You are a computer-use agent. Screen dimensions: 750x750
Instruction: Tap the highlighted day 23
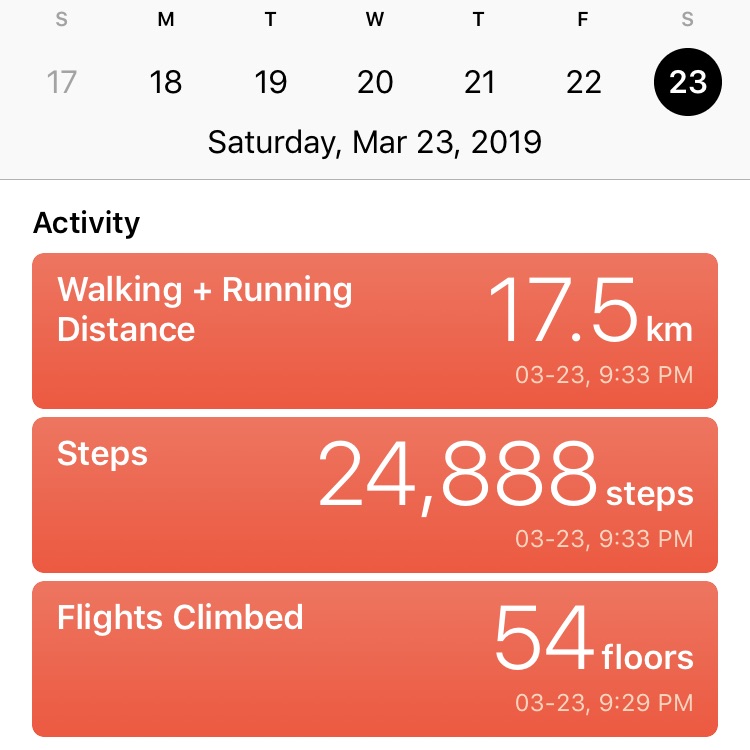[688, 82]
